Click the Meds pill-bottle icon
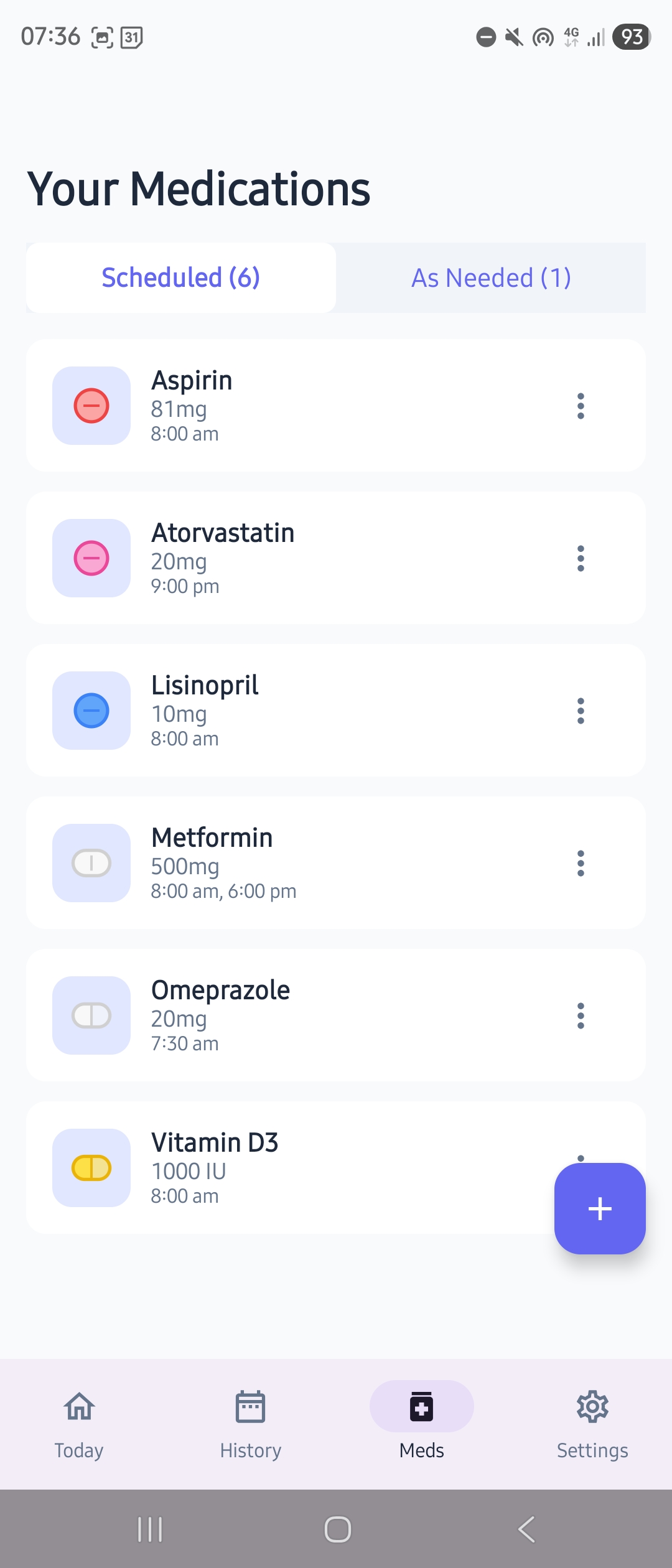Image resolution: width=672 pixels, height=1568 pixels. click(x=421, y=1406)
